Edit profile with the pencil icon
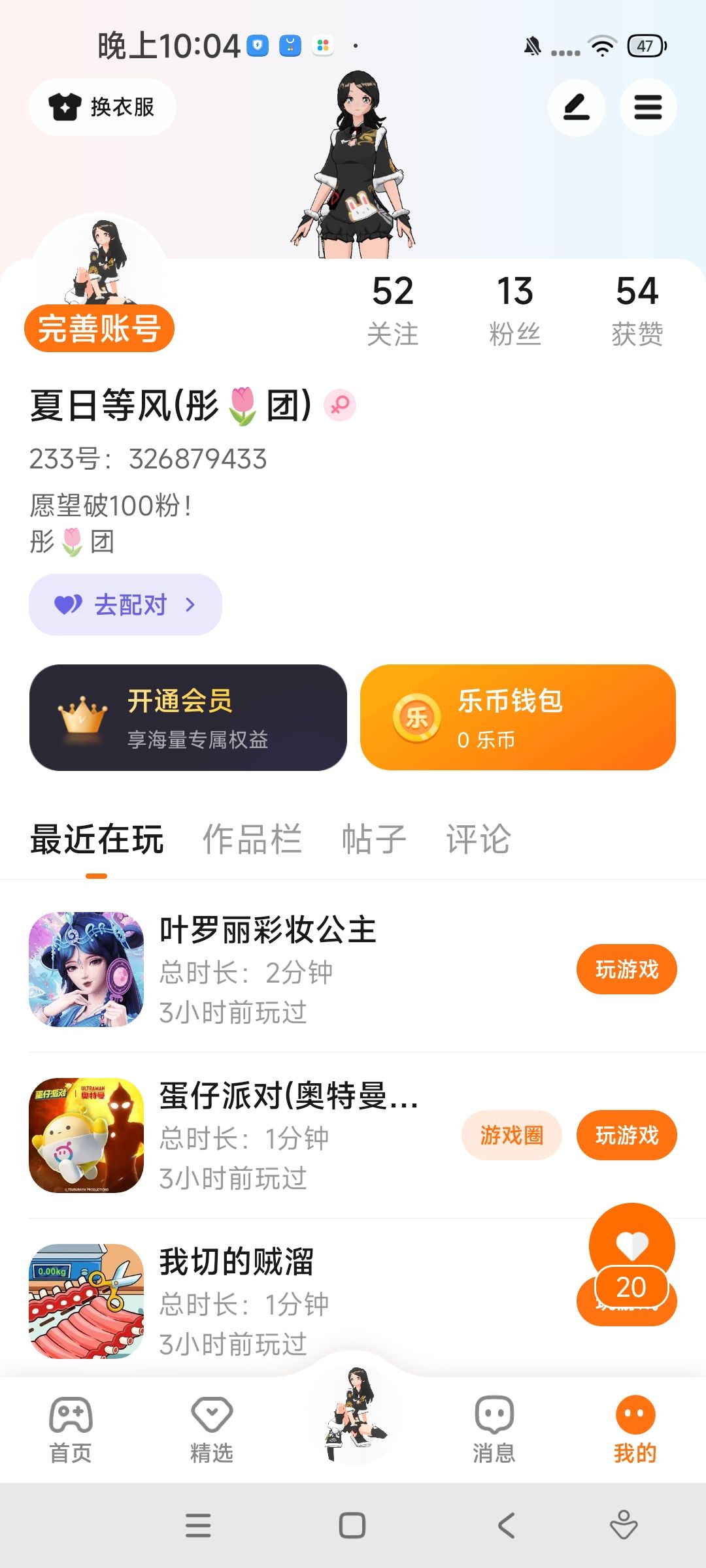The width and height of the screenshot is (706, 1568). point(576,107)
